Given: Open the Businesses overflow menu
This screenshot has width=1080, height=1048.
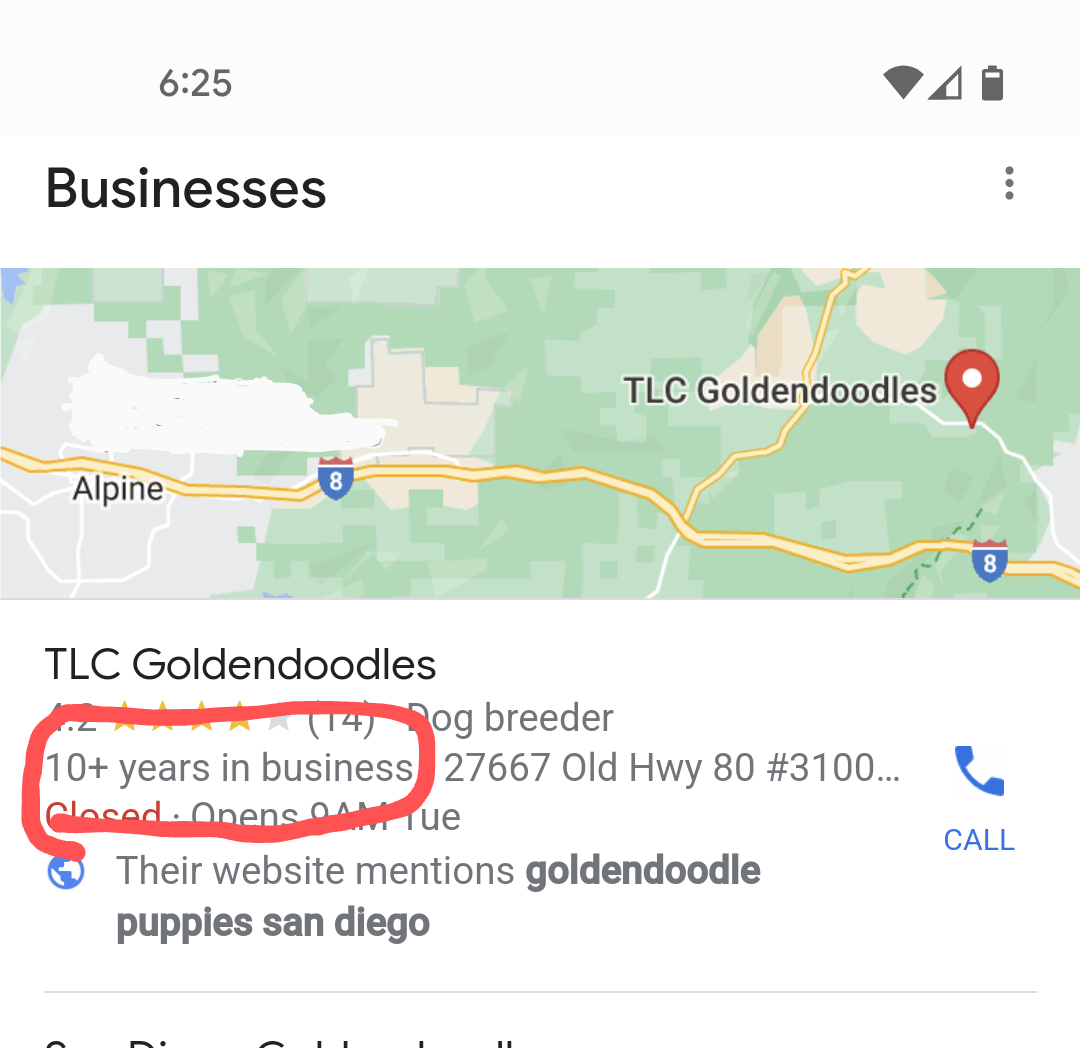Looking at the screenshot, I should 1009,184.
